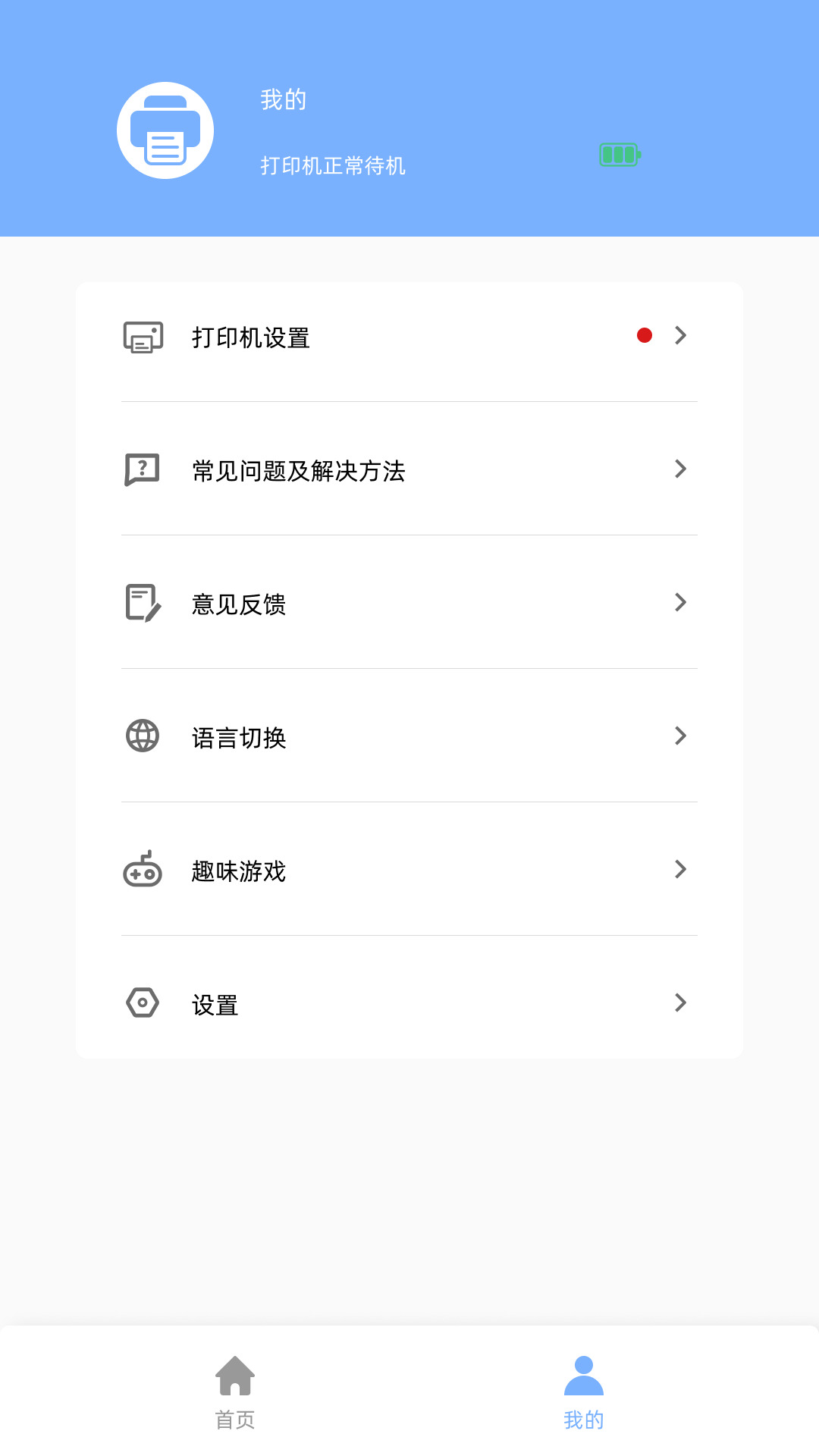Tap the red notification dot on 打印机设置
Viewport: 819px width, 1456px height.
pyautogui.click(x=644, y=335)
